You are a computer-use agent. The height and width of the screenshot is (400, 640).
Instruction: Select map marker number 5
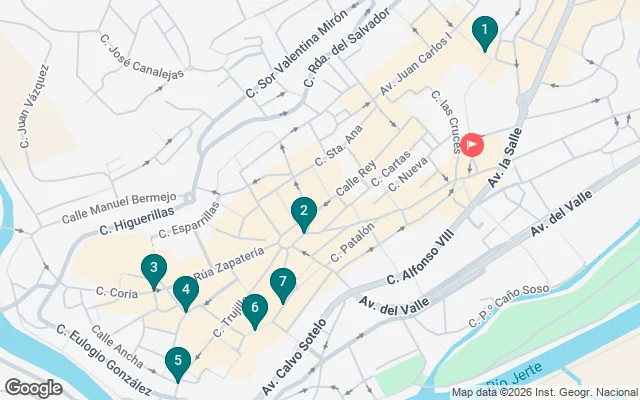coord(178,362)
